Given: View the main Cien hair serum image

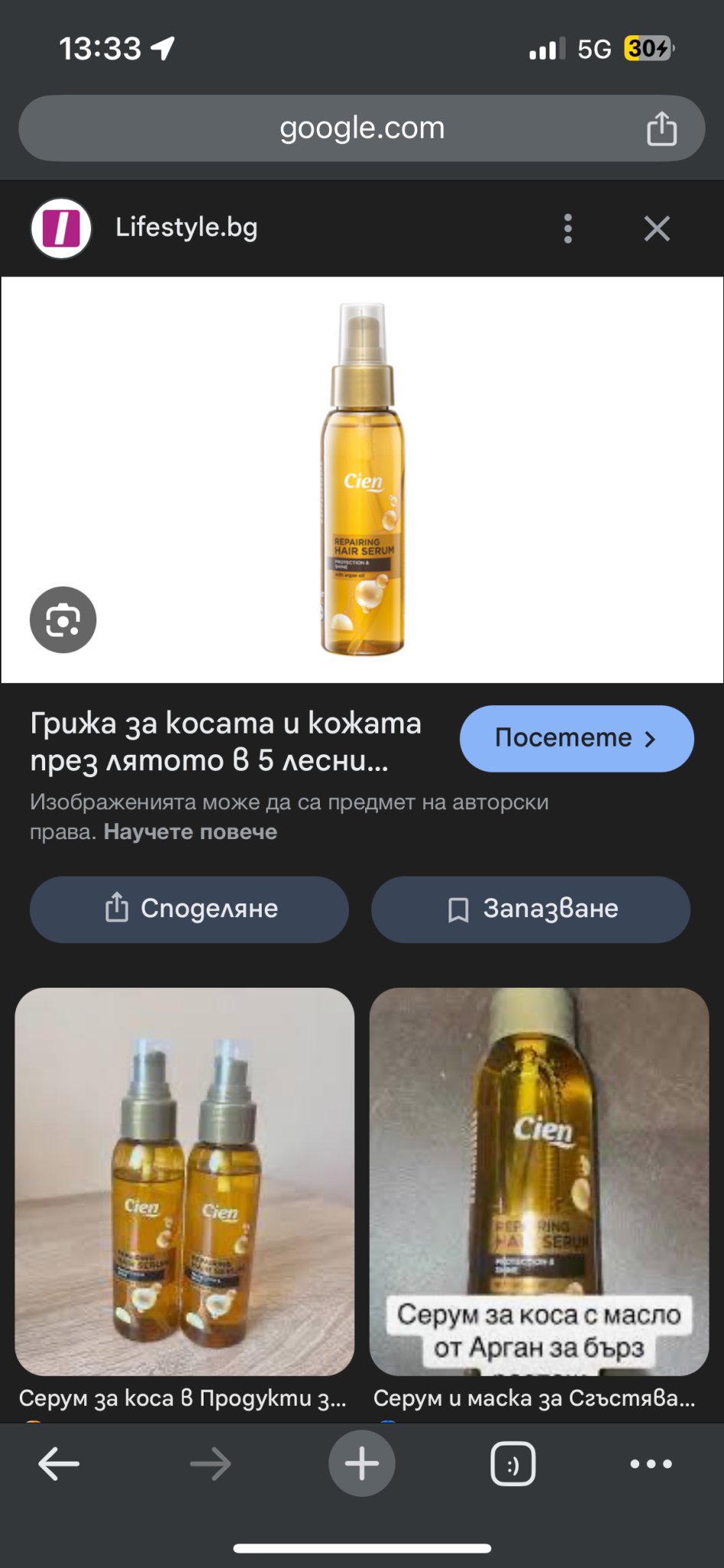Looking at the screenshot, I should 362,479.
